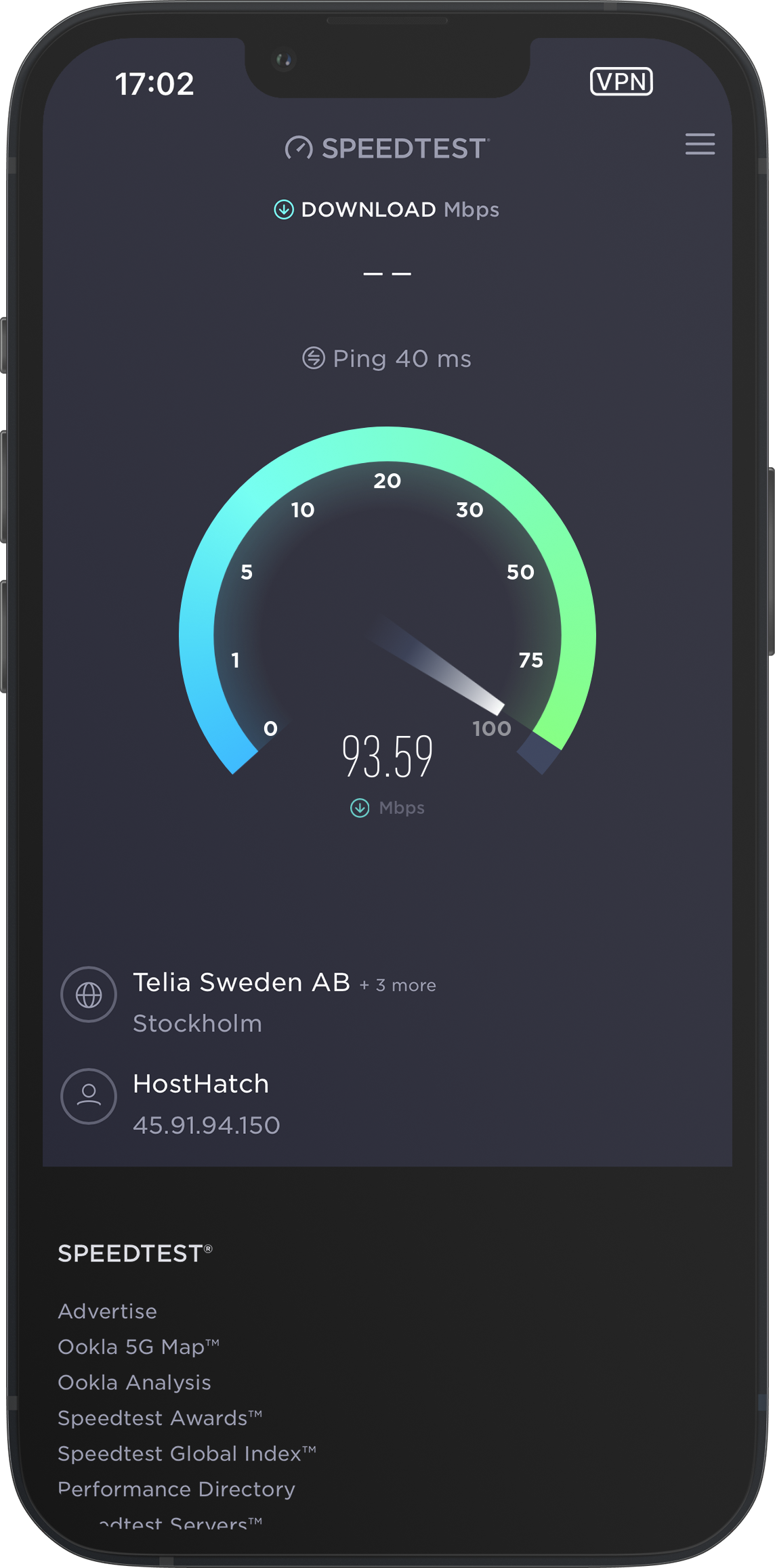
Task: Open the Performance Directory
Action: point(177,1489)
